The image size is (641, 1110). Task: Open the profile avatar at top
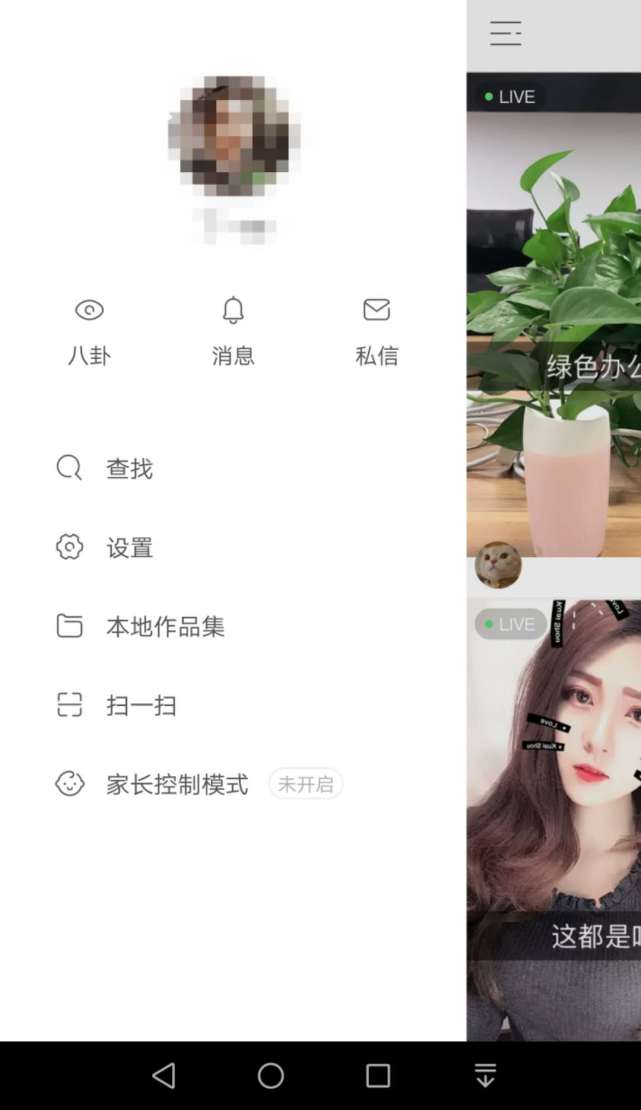(233, 135)
